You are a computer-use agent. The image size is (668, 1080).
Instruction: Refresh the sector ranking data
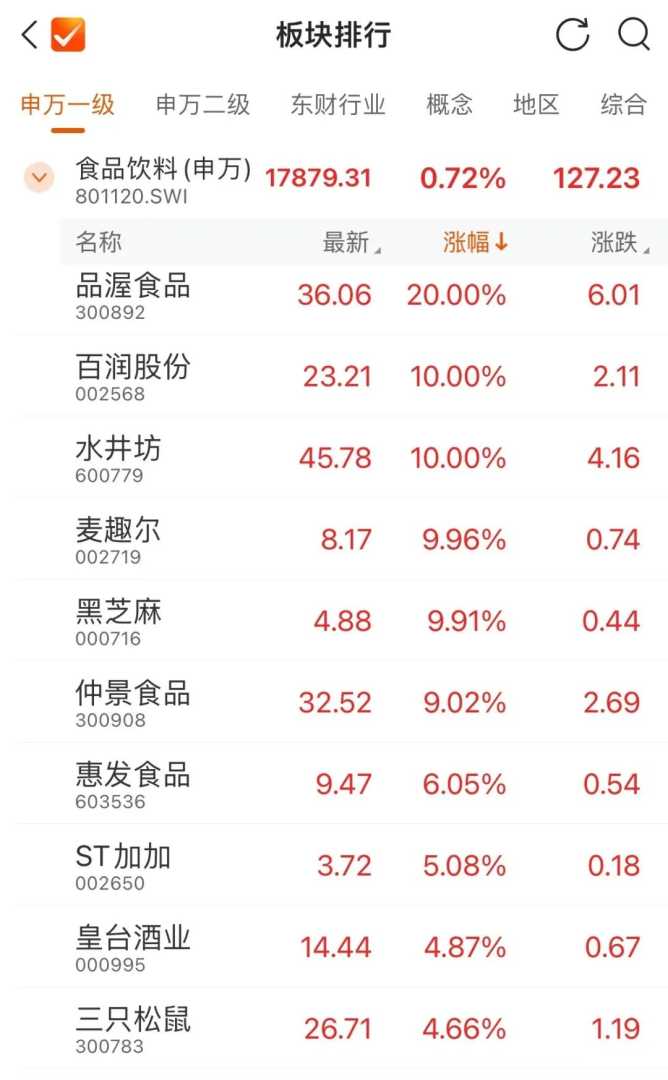(572, 36)
